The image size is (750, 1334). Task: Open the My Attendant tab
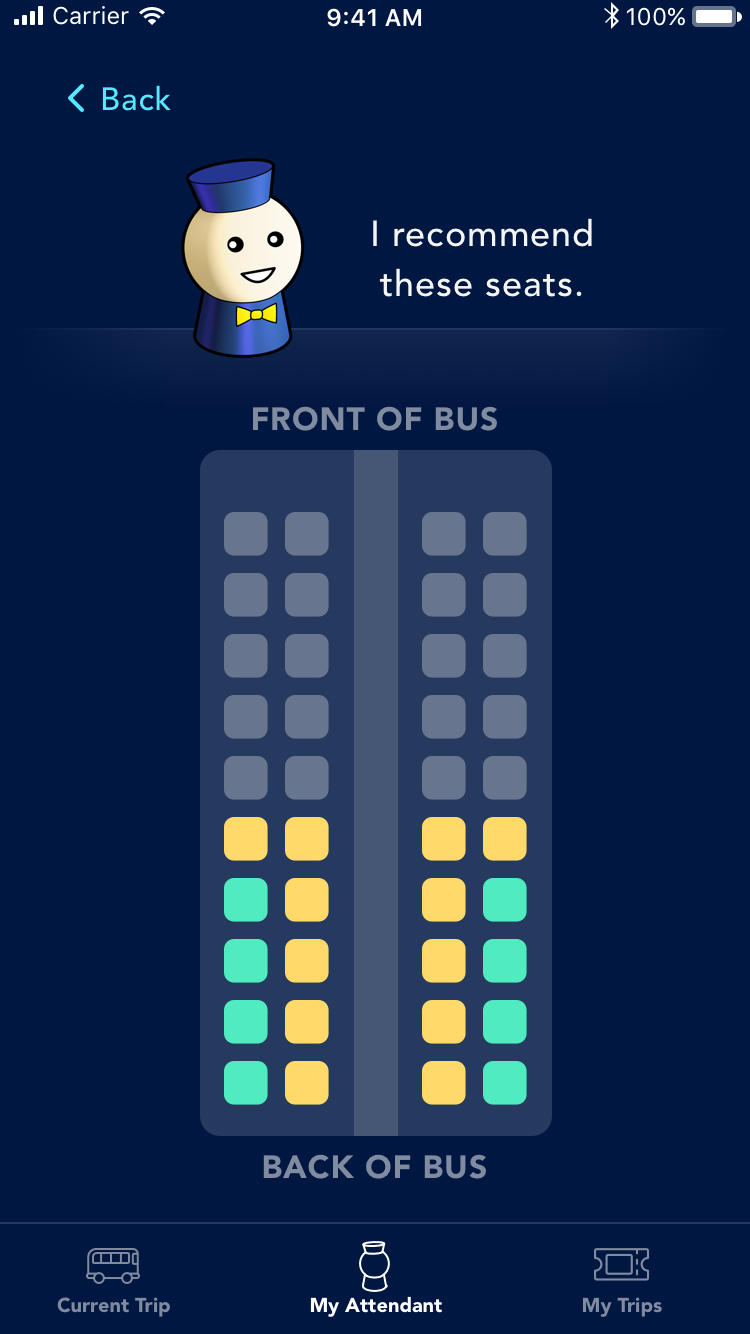(375, 1279)
